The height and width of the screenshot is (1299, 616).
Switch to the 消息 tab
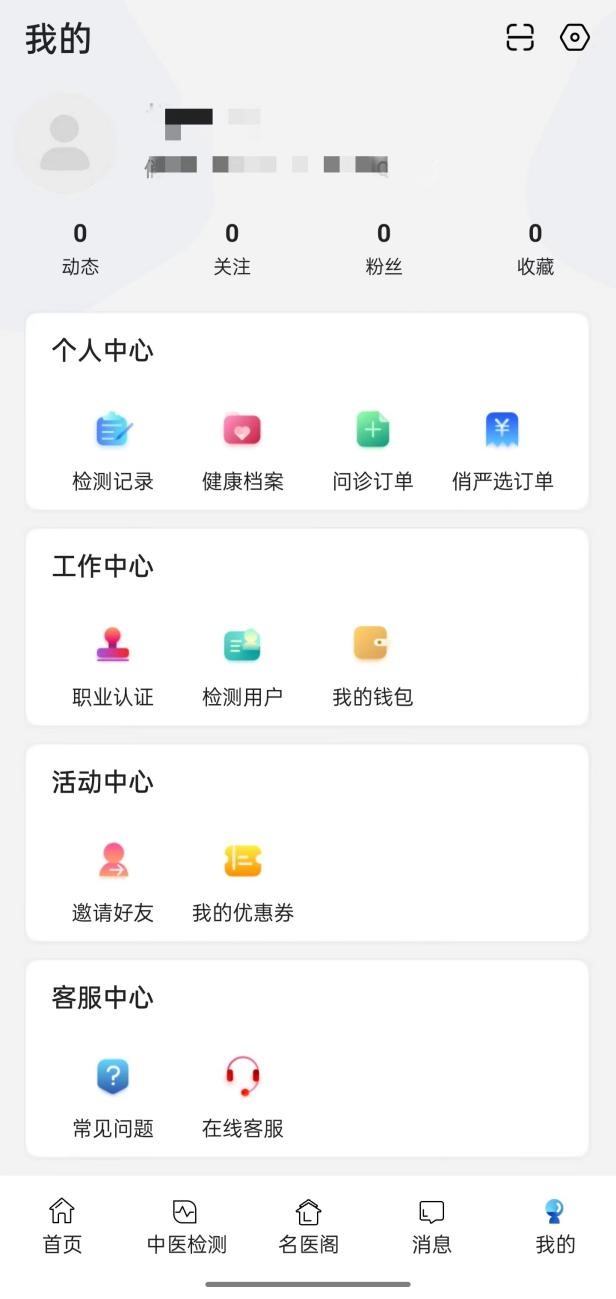[x=432, y=1227]
